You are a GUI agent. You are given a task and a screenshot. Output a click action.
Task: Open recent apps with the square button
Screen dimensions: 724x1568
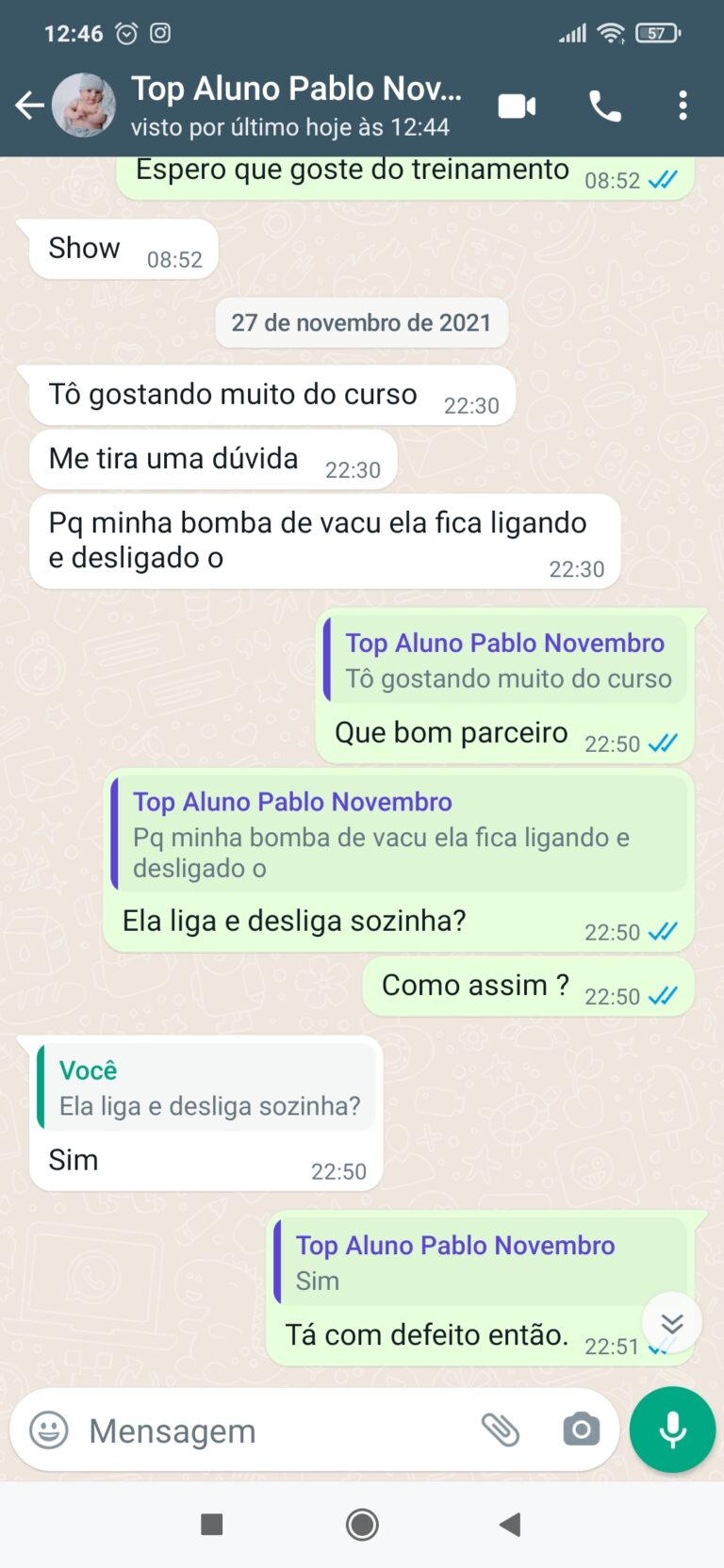pyautogui.click(x=212, y=1525)
